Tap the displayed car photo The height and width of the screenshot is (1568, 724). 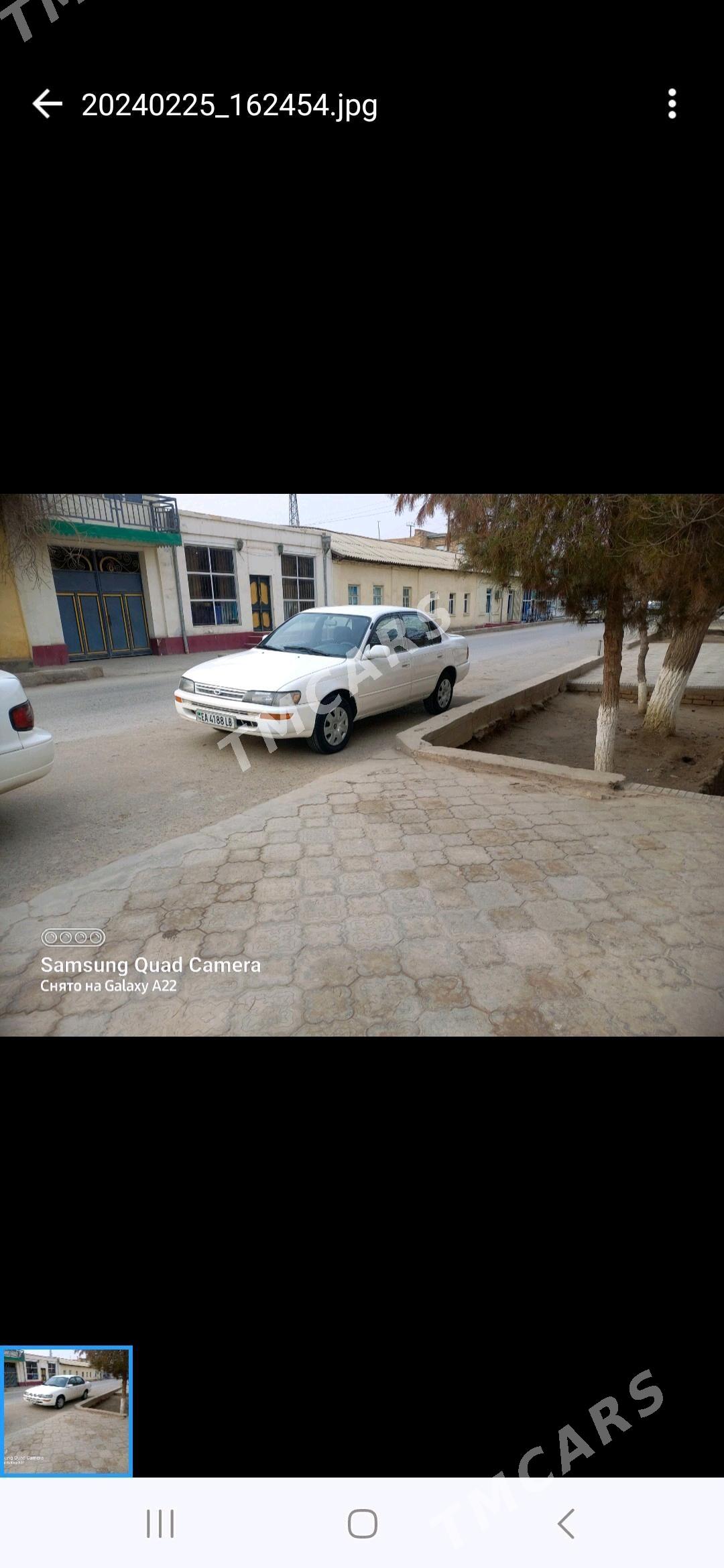[x=362, y=765]
